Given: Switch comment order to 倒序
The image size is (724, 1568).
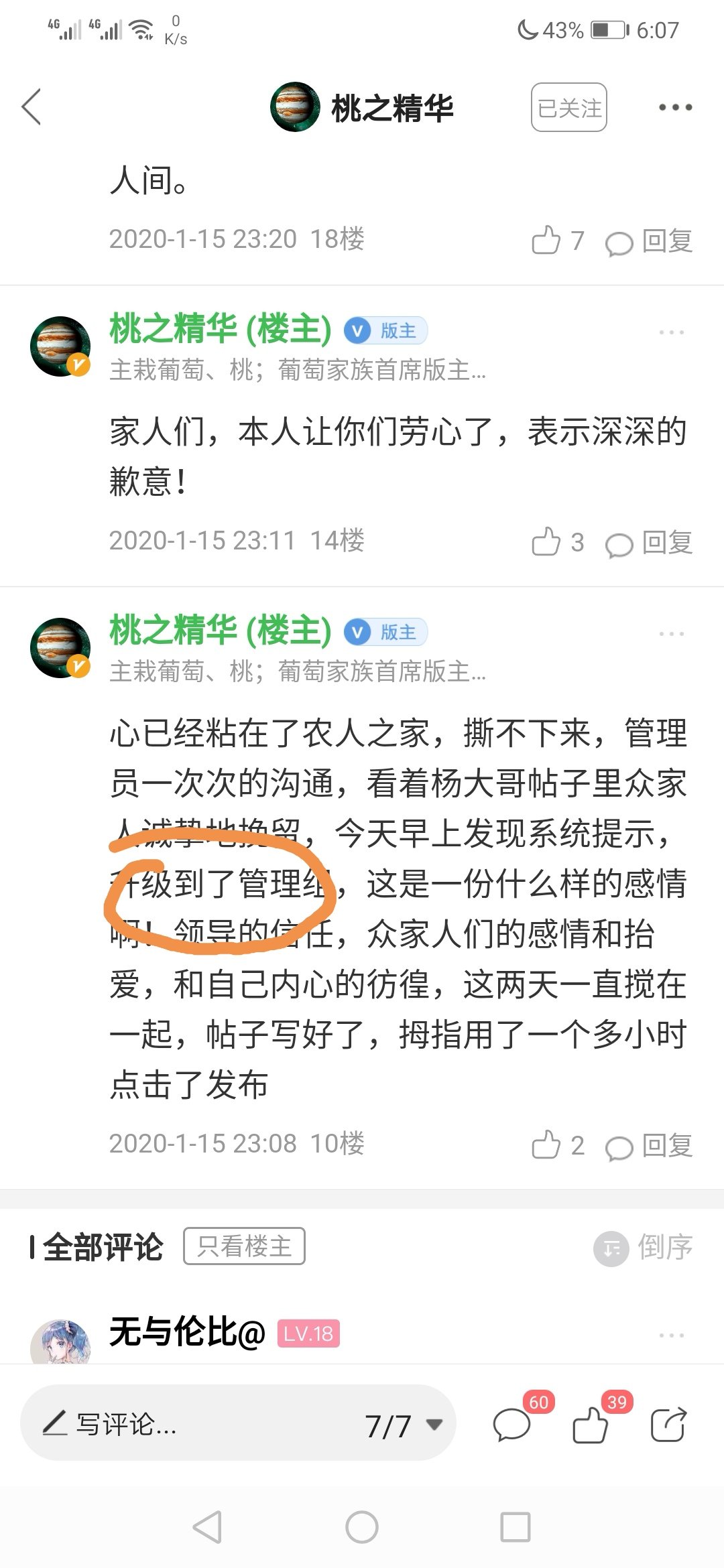Looking at the screenshot, I should 644,1248.
